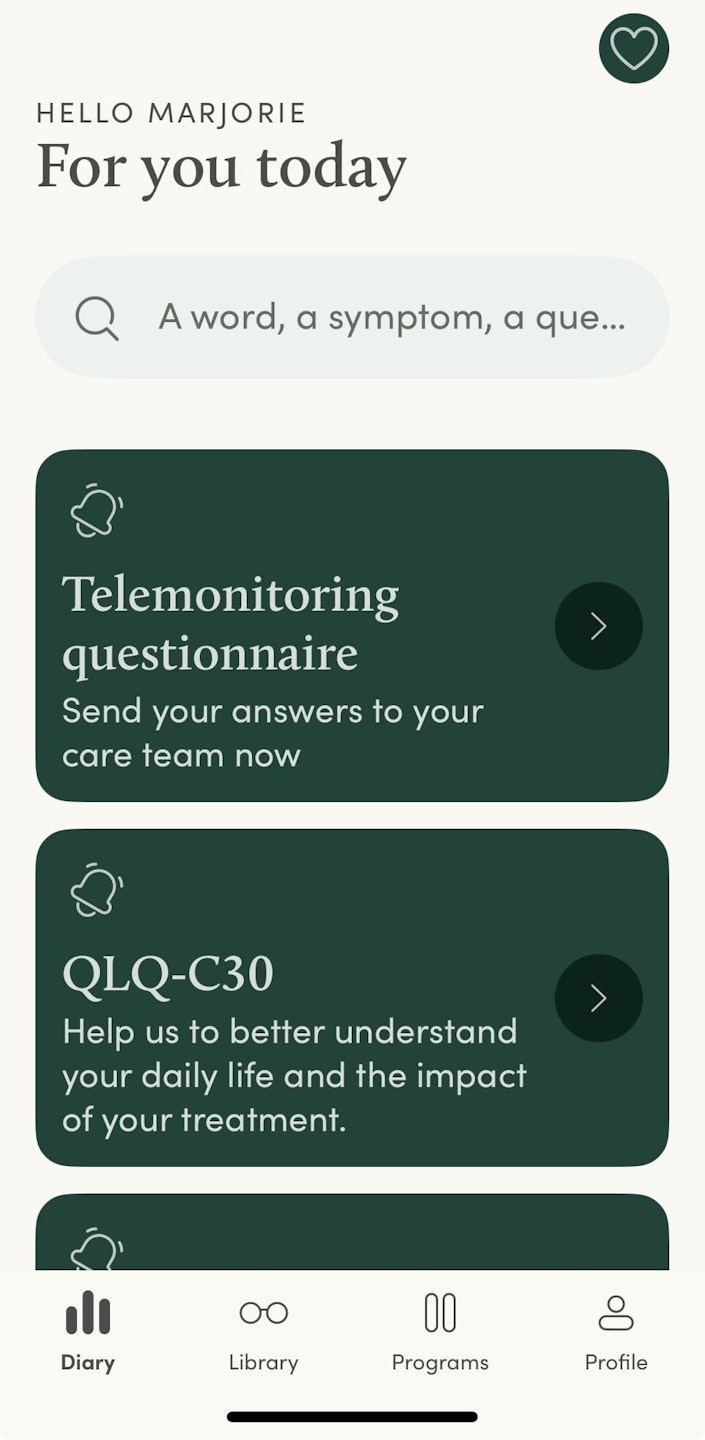Image resolution: width=705 pixels, height=1440 pixels.
Task: Open the Telemonitoring questionnaire card
Action: click(x=352, y=625)
